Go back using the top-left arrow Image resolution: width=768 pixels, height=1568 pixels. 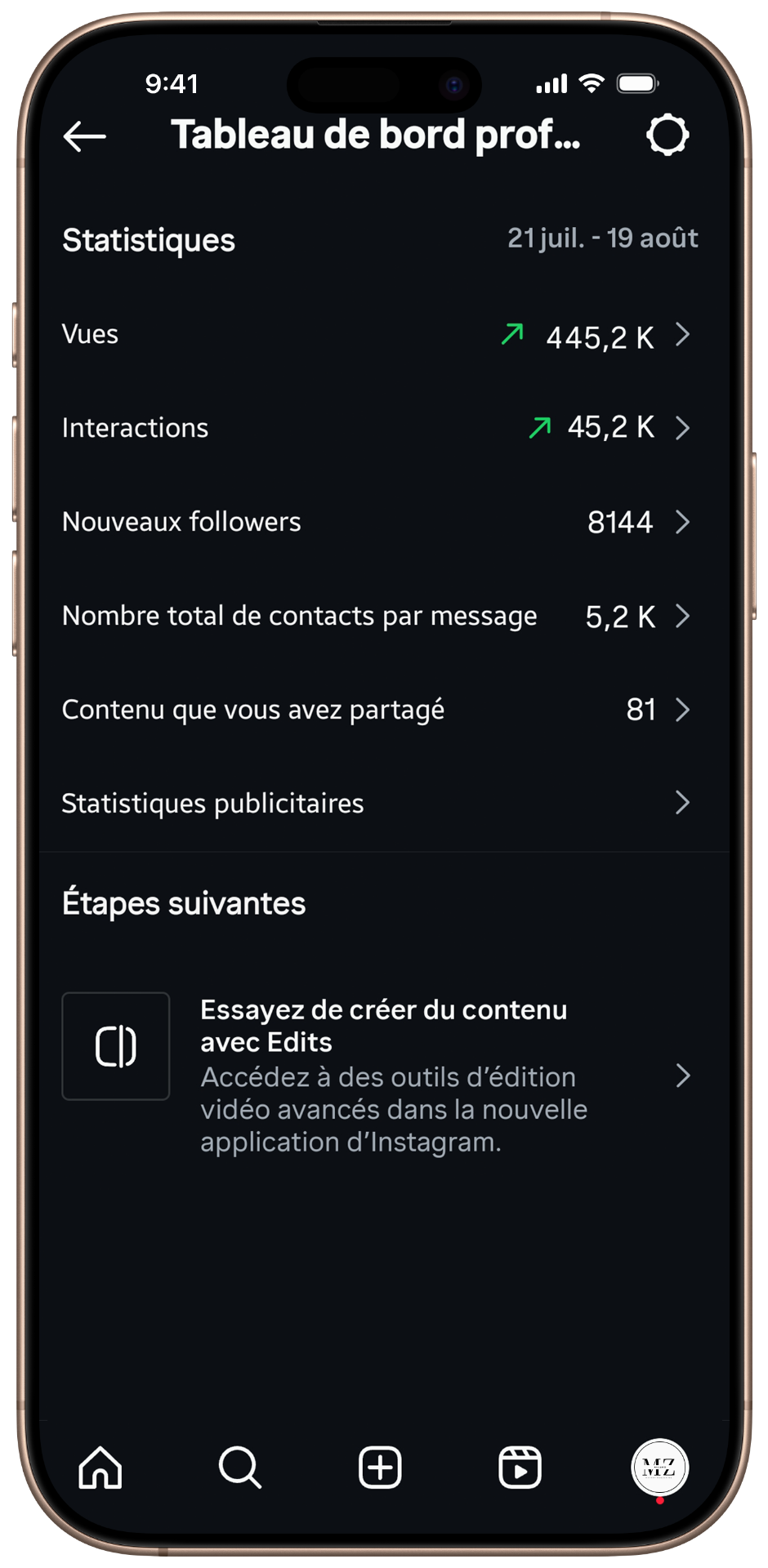tap(85, 136)
